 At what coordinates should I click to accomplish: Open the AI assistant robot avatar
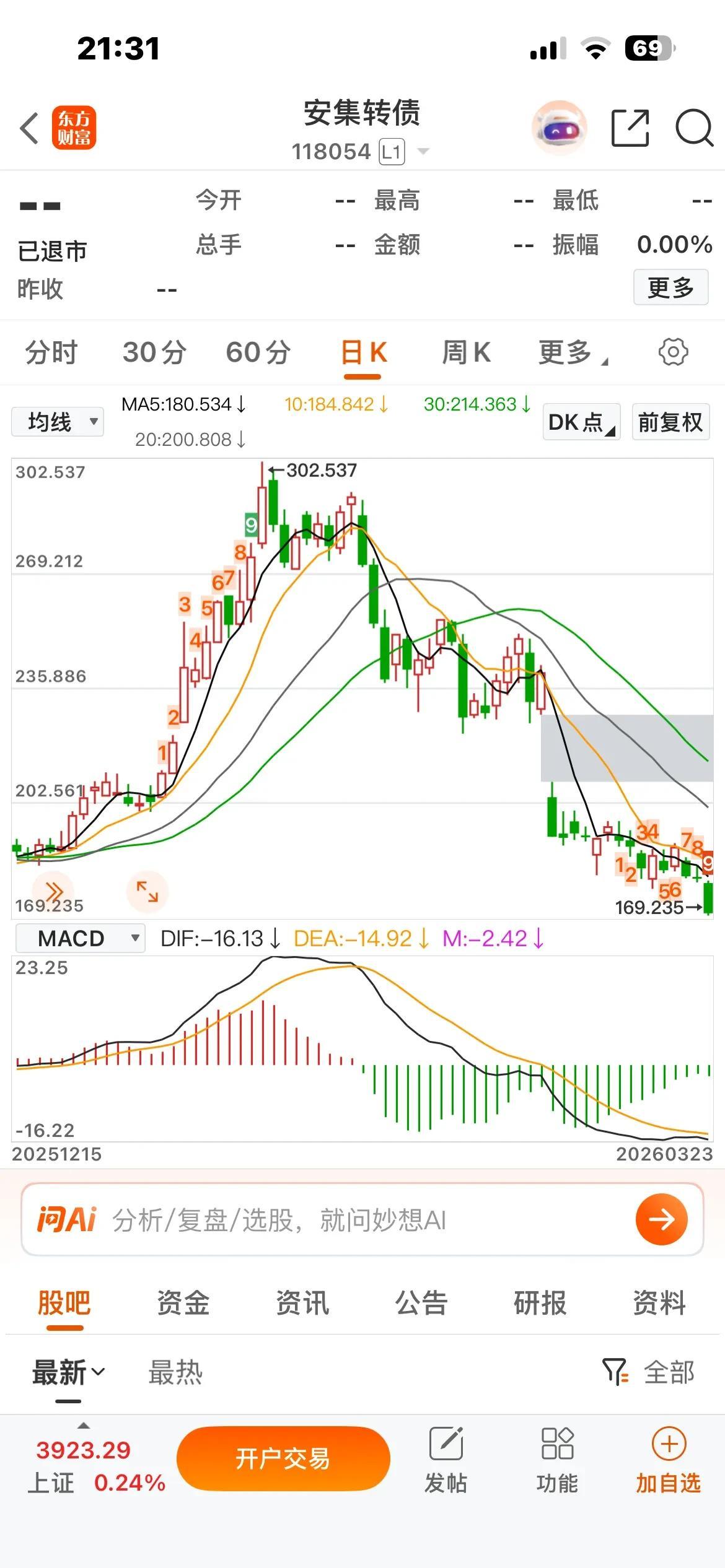pyautogui.click(x=560, y=128)
